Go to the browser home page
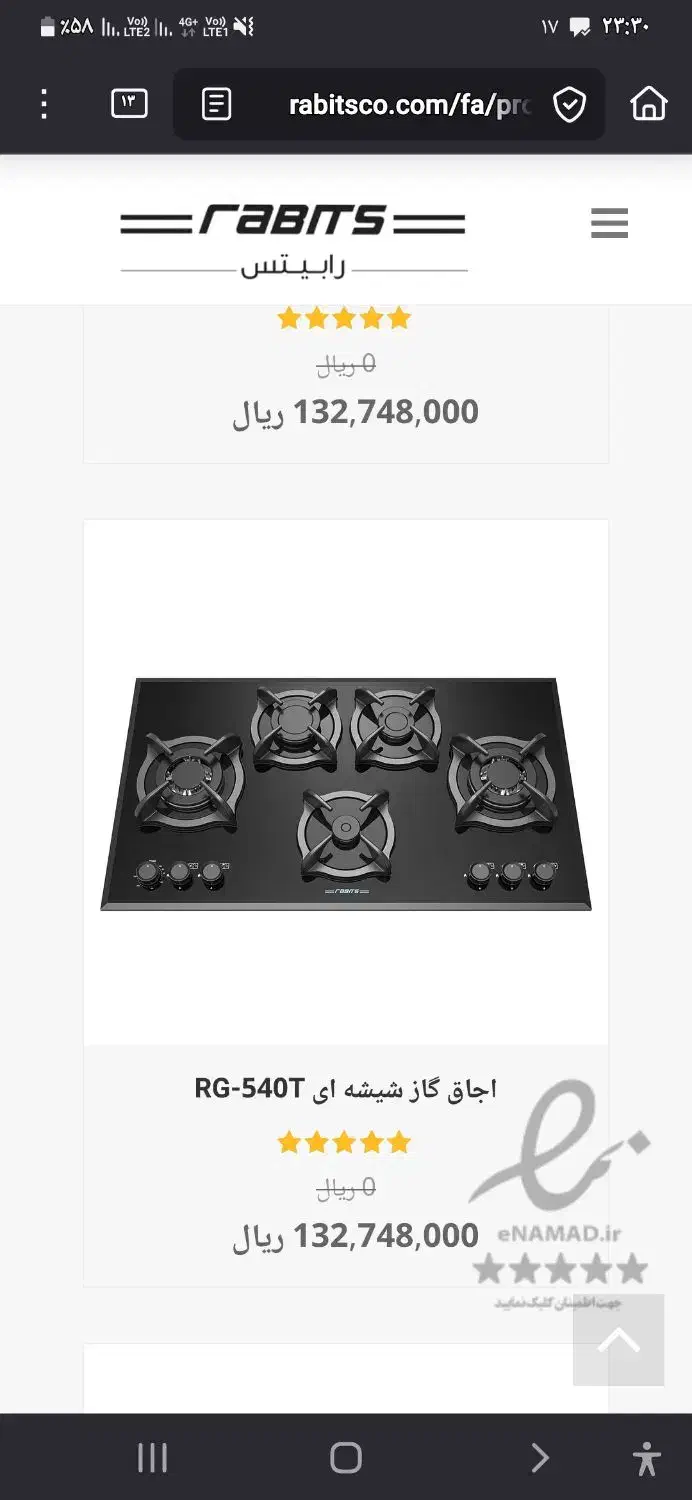 pyautogui.click(x=648, y=103)
